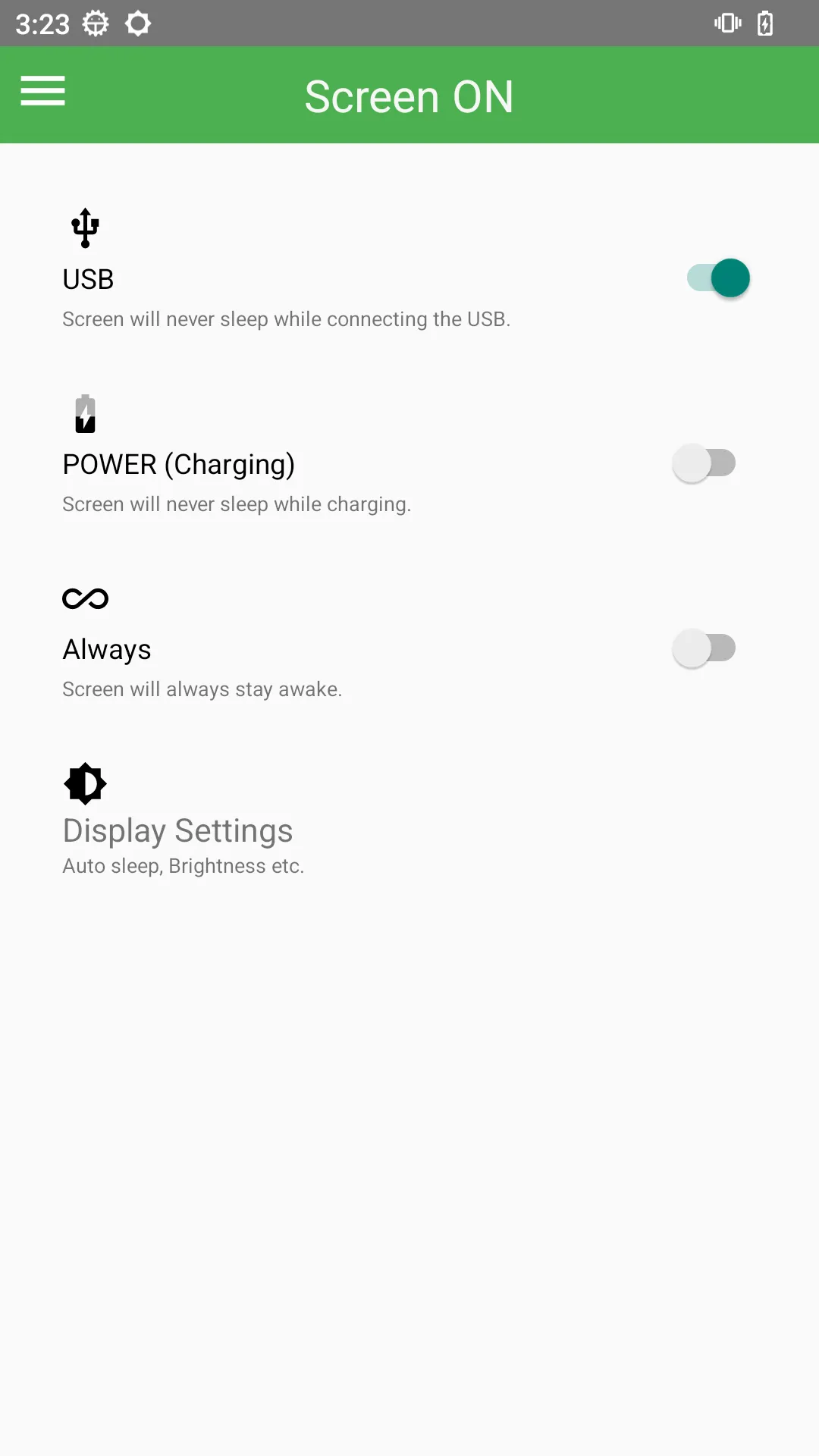Click the debug icon in the status bar
Image resolution: width=819 pixels, height=1456 pixels.
pos(96,23)
